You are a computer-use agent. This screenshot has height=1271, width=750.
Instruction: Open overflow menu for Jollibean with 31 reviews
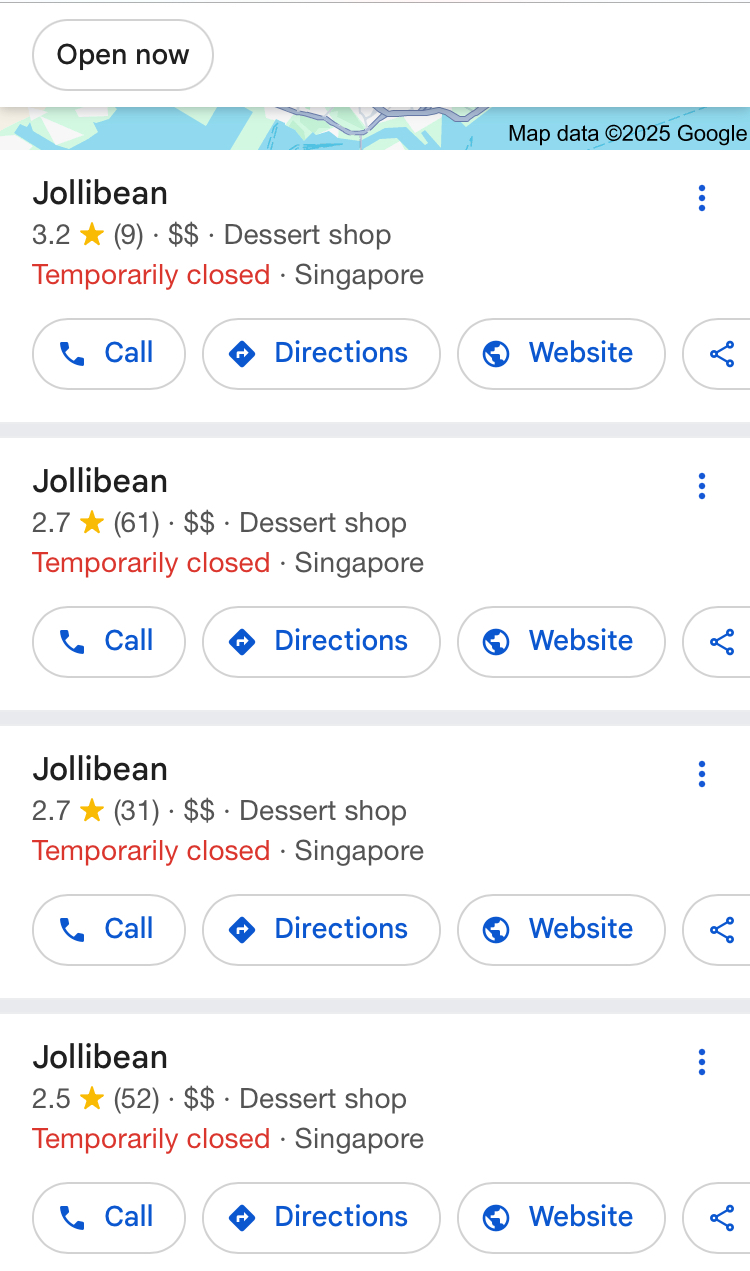pyautogui.click(x=702, y=774)
